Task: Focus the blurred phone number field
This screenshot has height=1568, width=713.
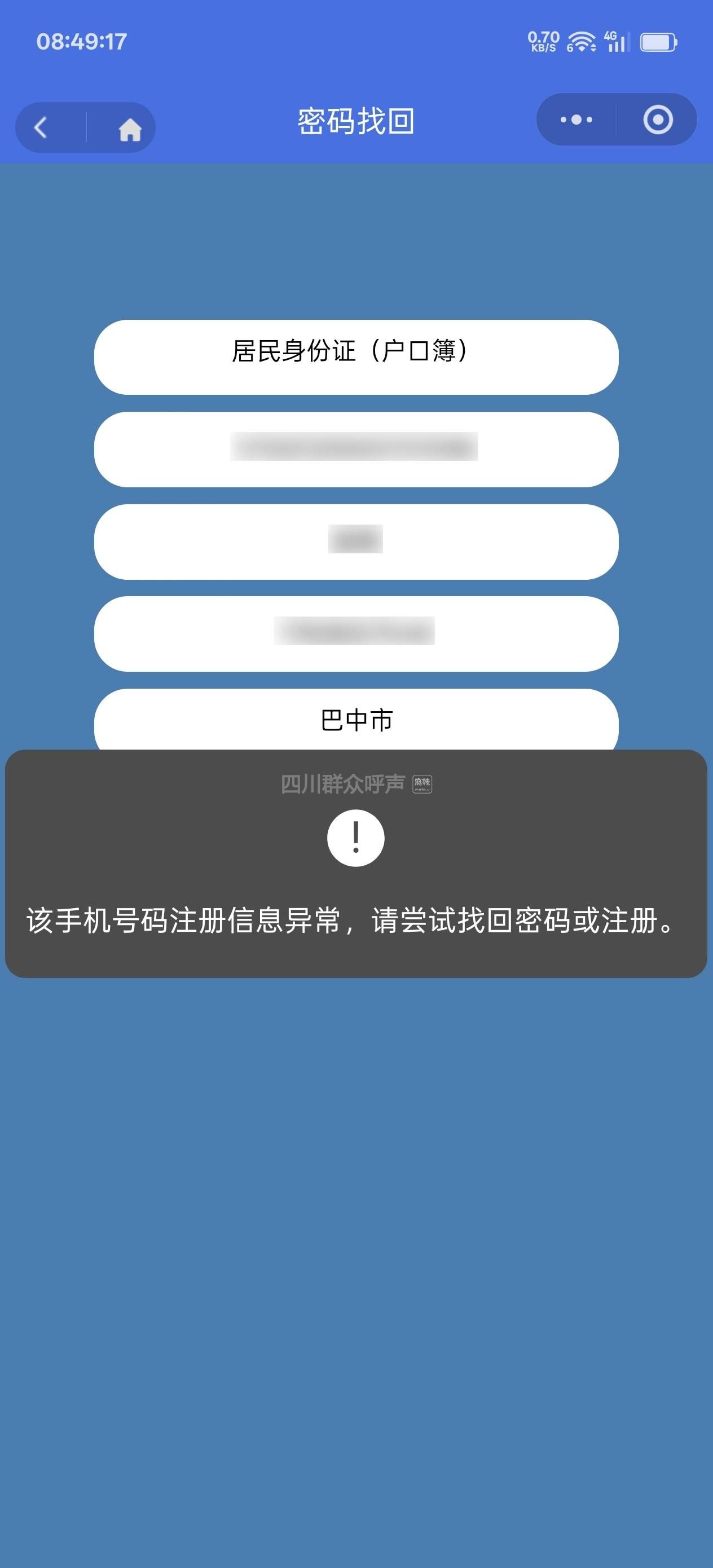Action: click(x=356, y=633)
